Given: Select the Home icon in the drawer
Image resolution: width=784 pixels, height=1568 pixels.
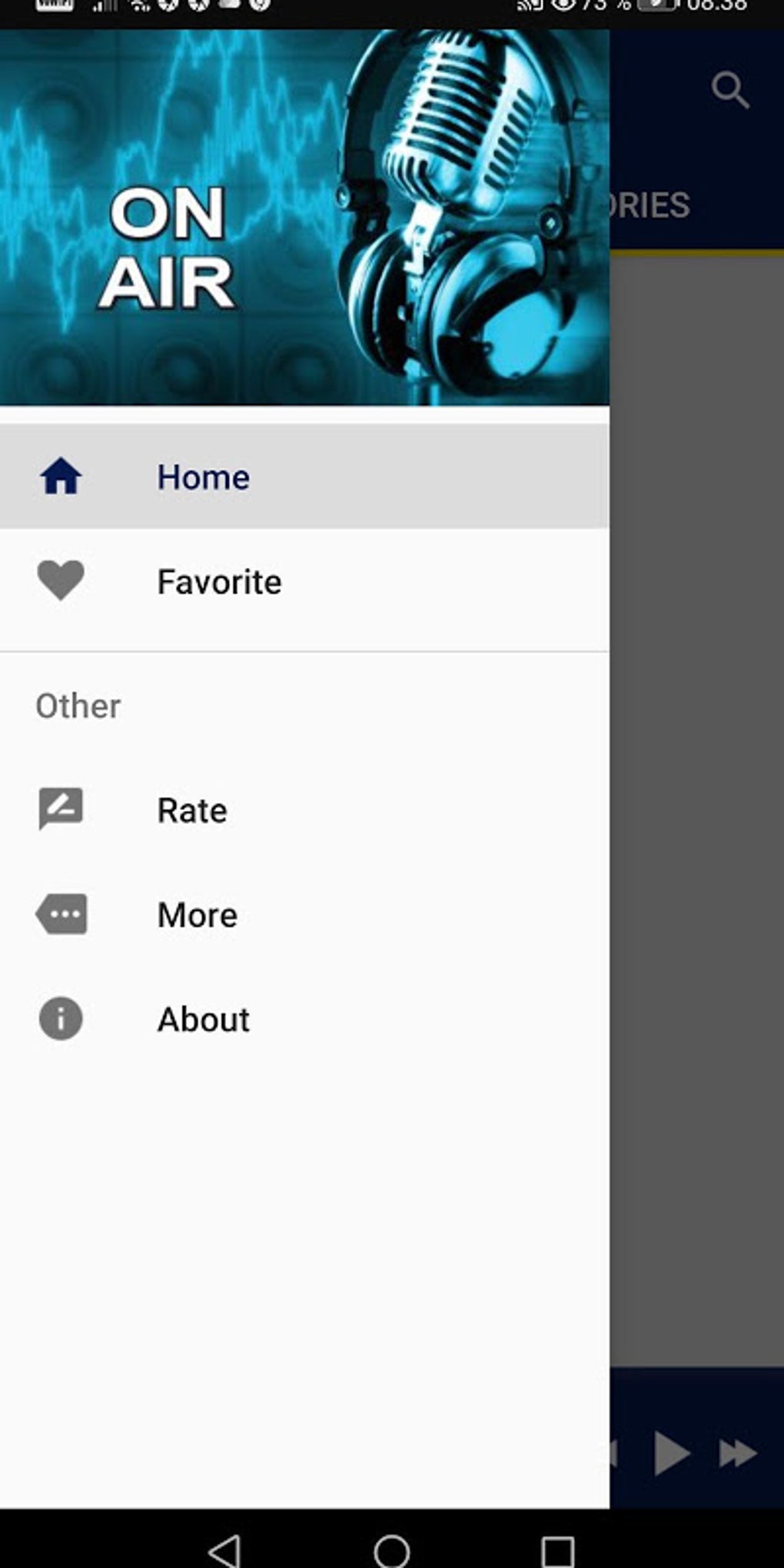Looking at the screenshot, I should tap(61, 478).
